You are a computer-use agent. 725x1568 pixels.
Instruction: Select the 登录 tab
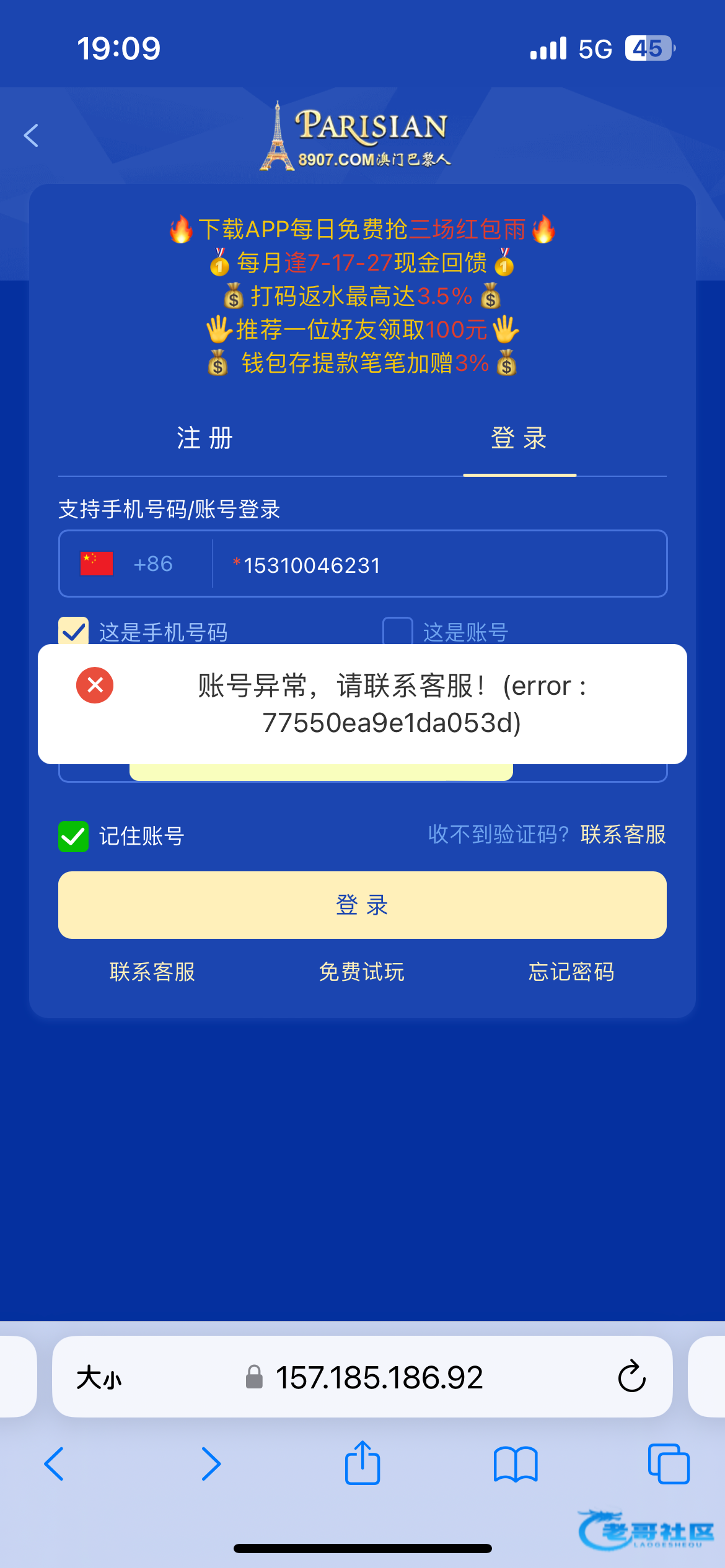point(519,438)
